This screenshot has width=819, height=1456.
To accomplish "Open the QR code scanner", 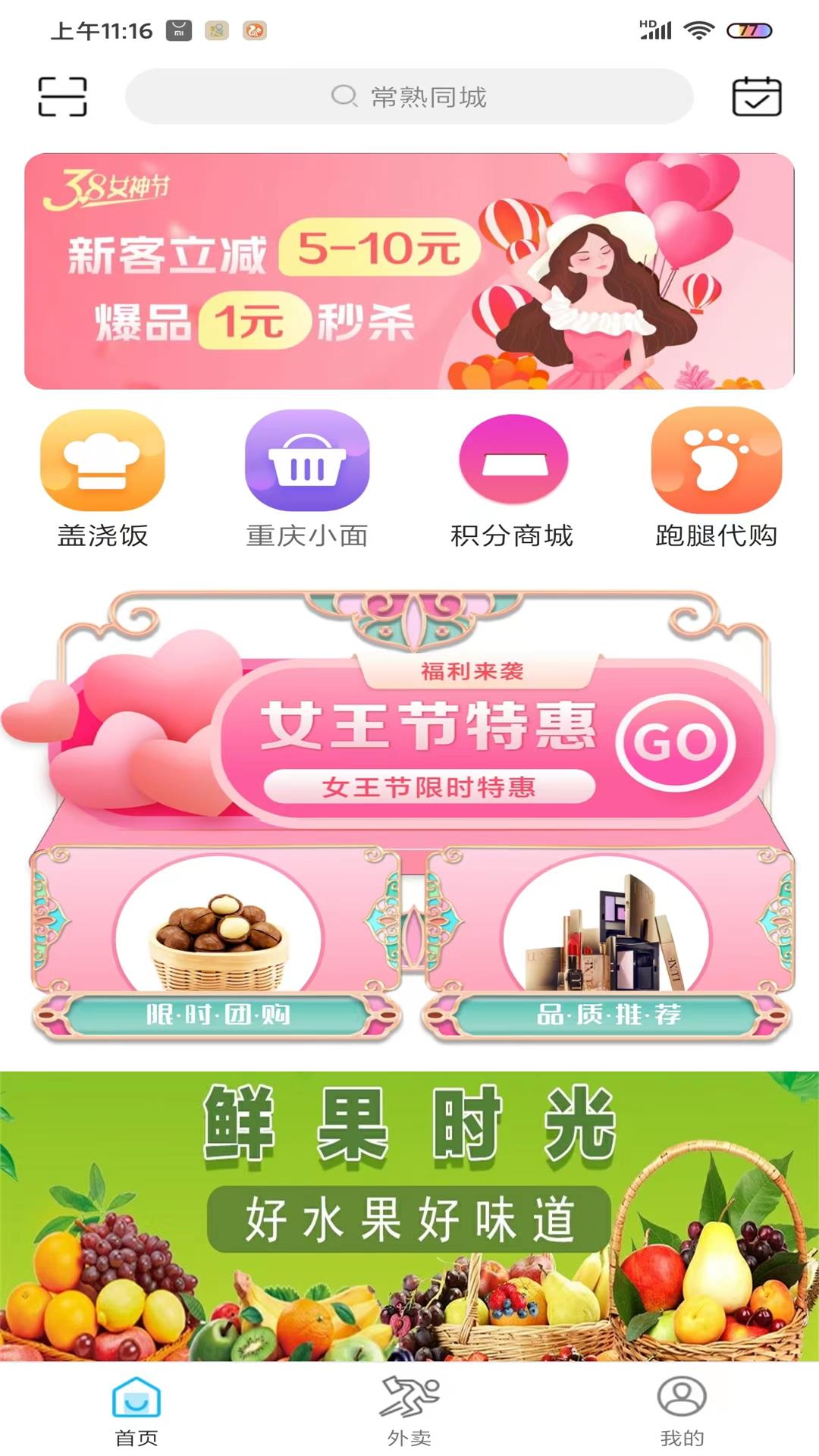I will (62, 97).
